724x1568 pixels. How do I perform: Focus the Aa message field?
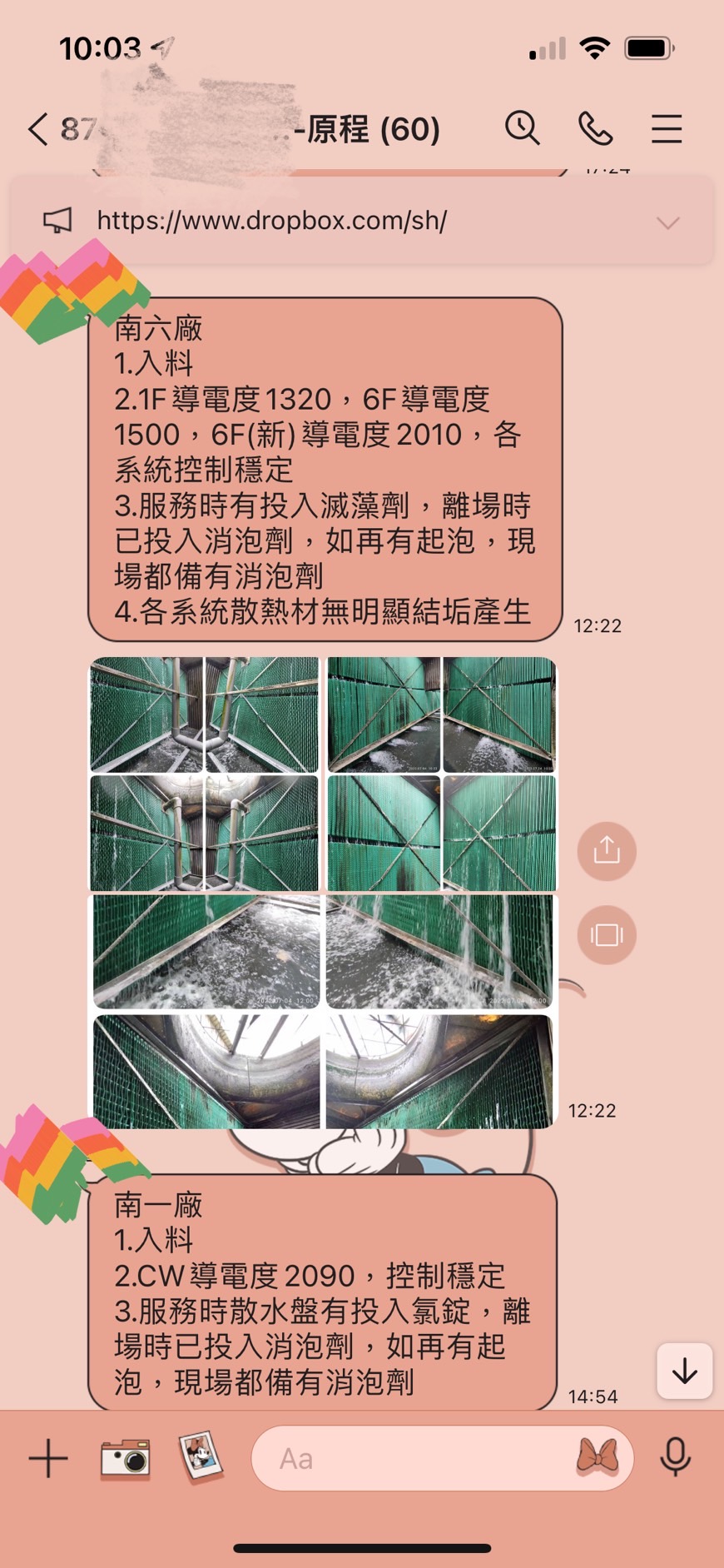(416, 1459)
